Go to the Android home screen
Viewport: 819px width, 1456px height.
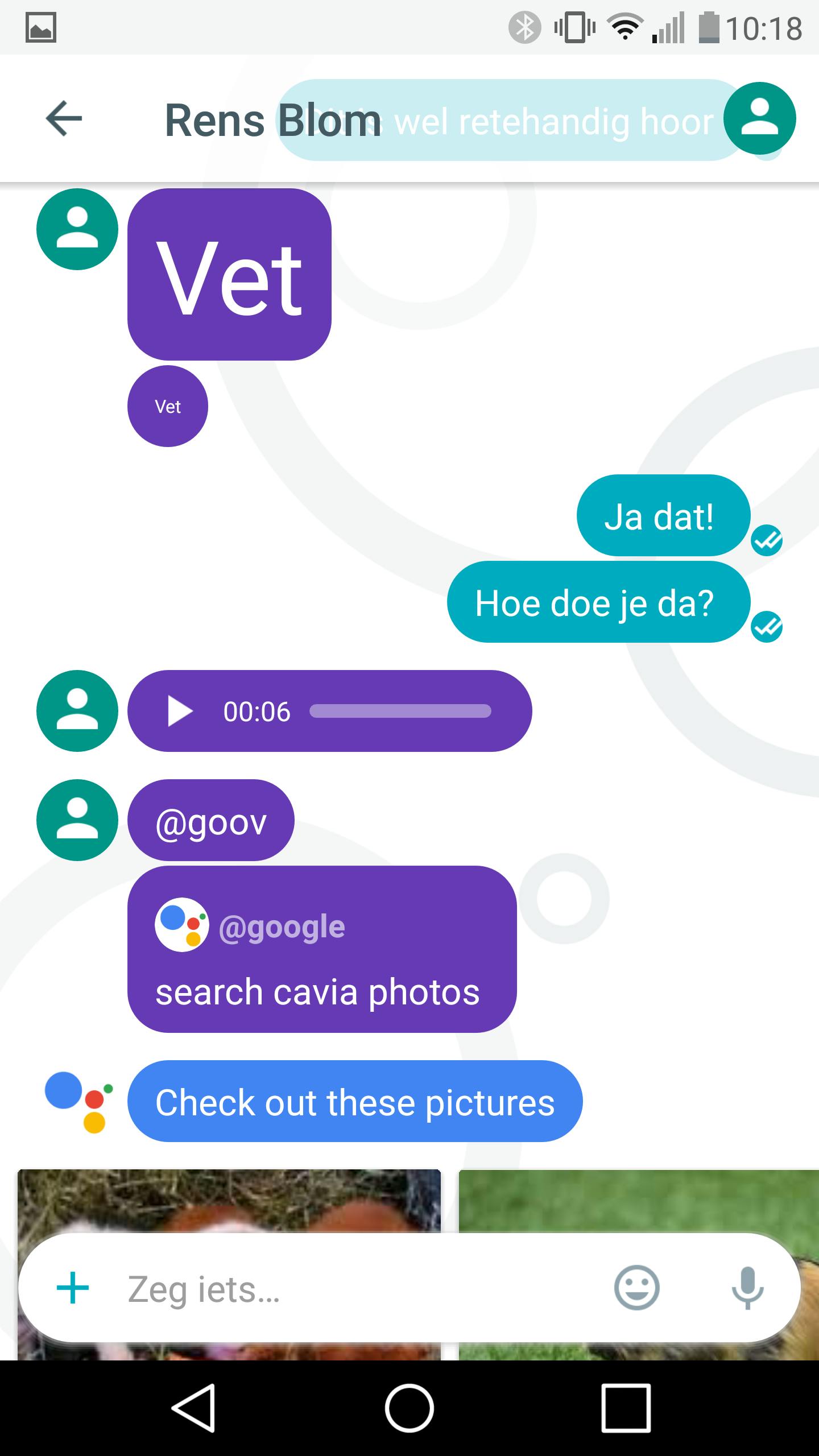click(x=409, y=1408)
